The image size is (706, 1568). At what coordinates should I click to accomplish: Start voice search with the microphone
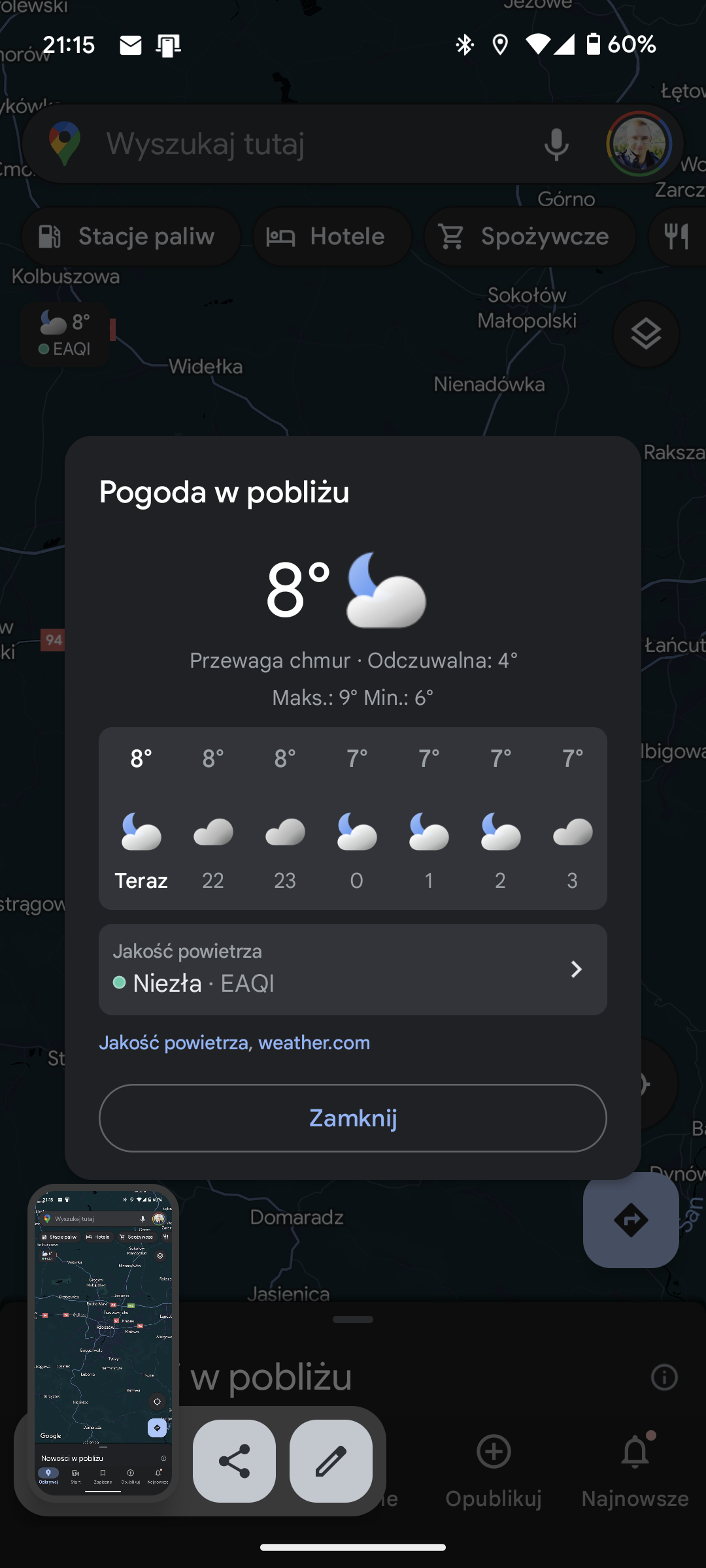tap(556, 144)
